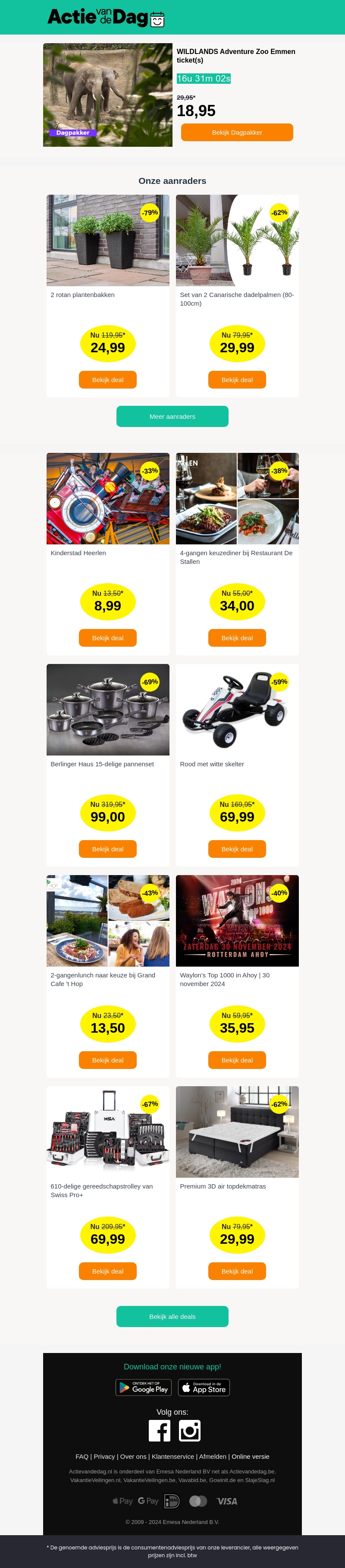345x1568 pixels.
Task: Tap the Bekijk alle deals button
Action: [x=172, y=1317]
